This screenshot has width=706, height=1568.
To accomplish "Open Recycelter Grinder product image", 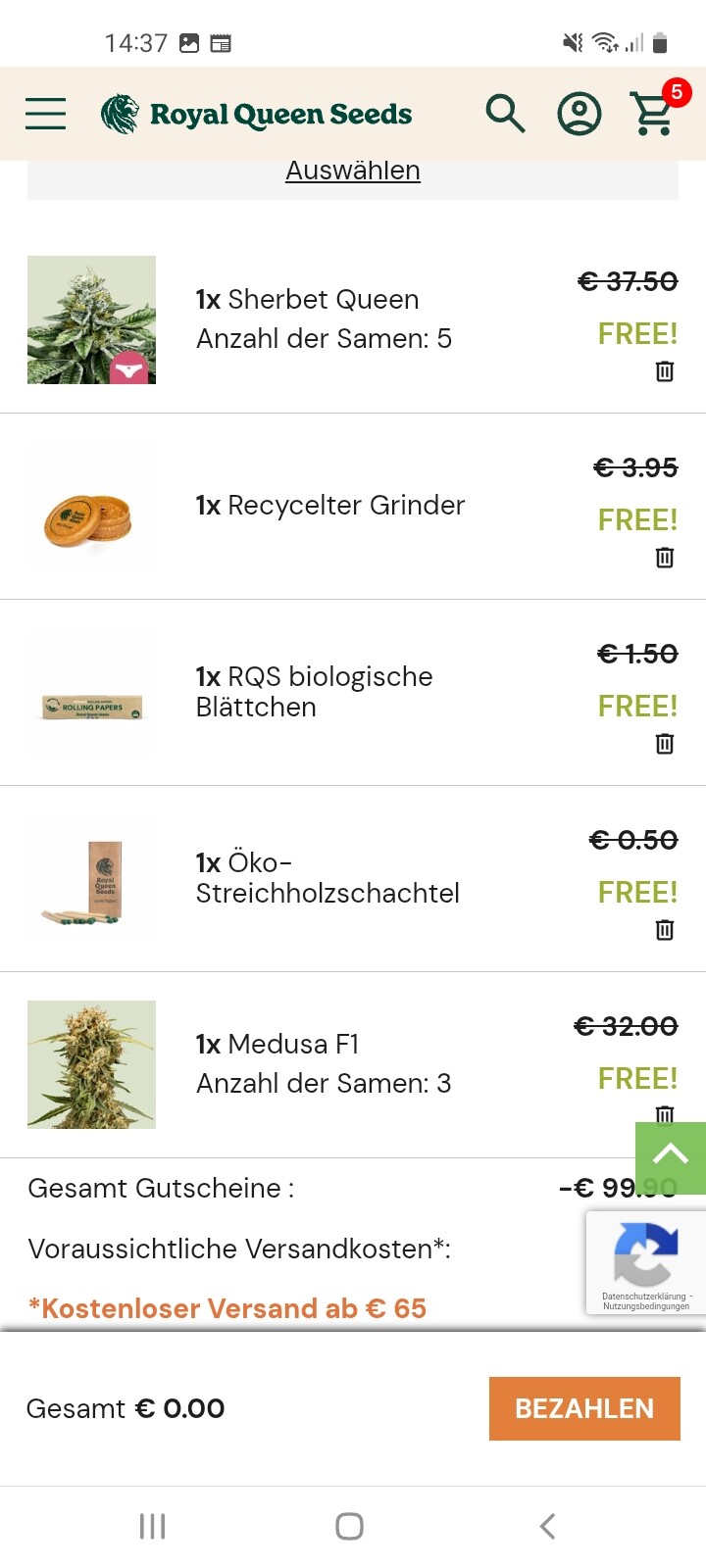I will 91,506.
